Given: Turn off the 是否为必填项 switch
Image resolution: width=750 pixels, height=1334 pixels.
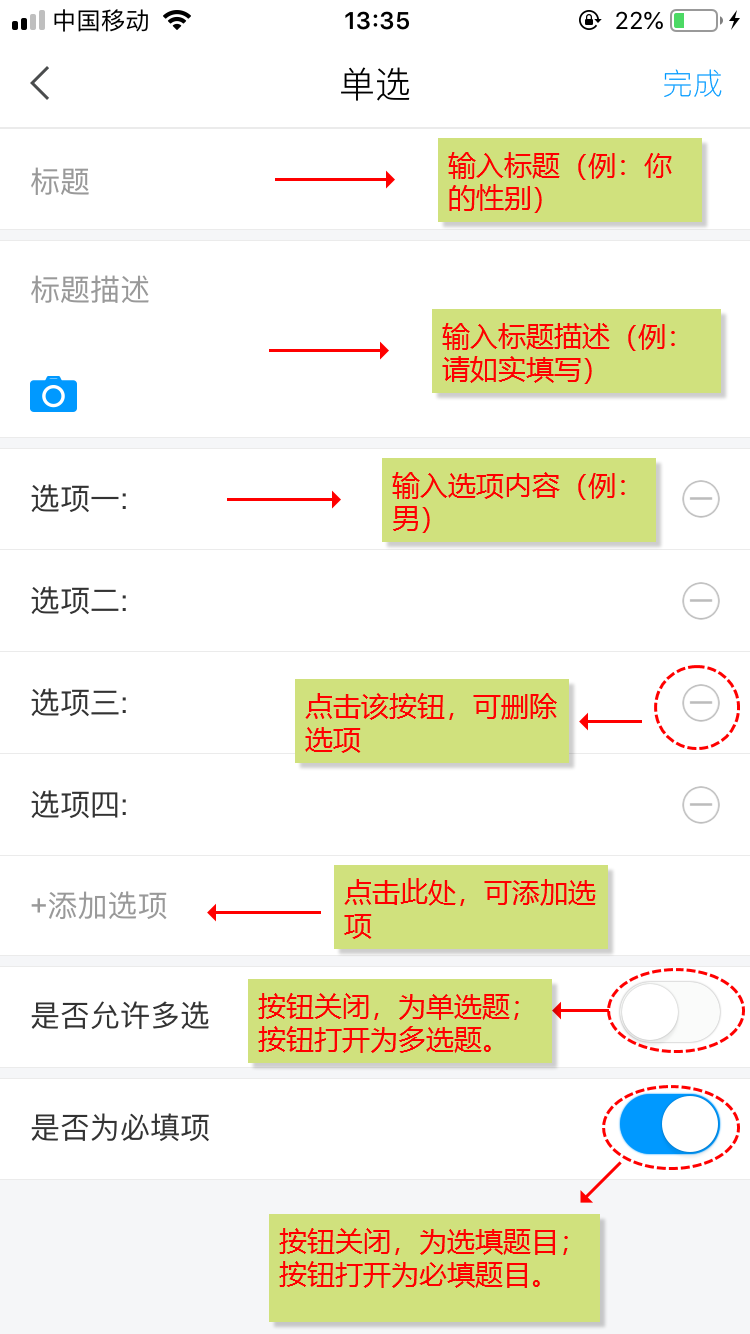Looking at the screenshot, I should 669,1124.
